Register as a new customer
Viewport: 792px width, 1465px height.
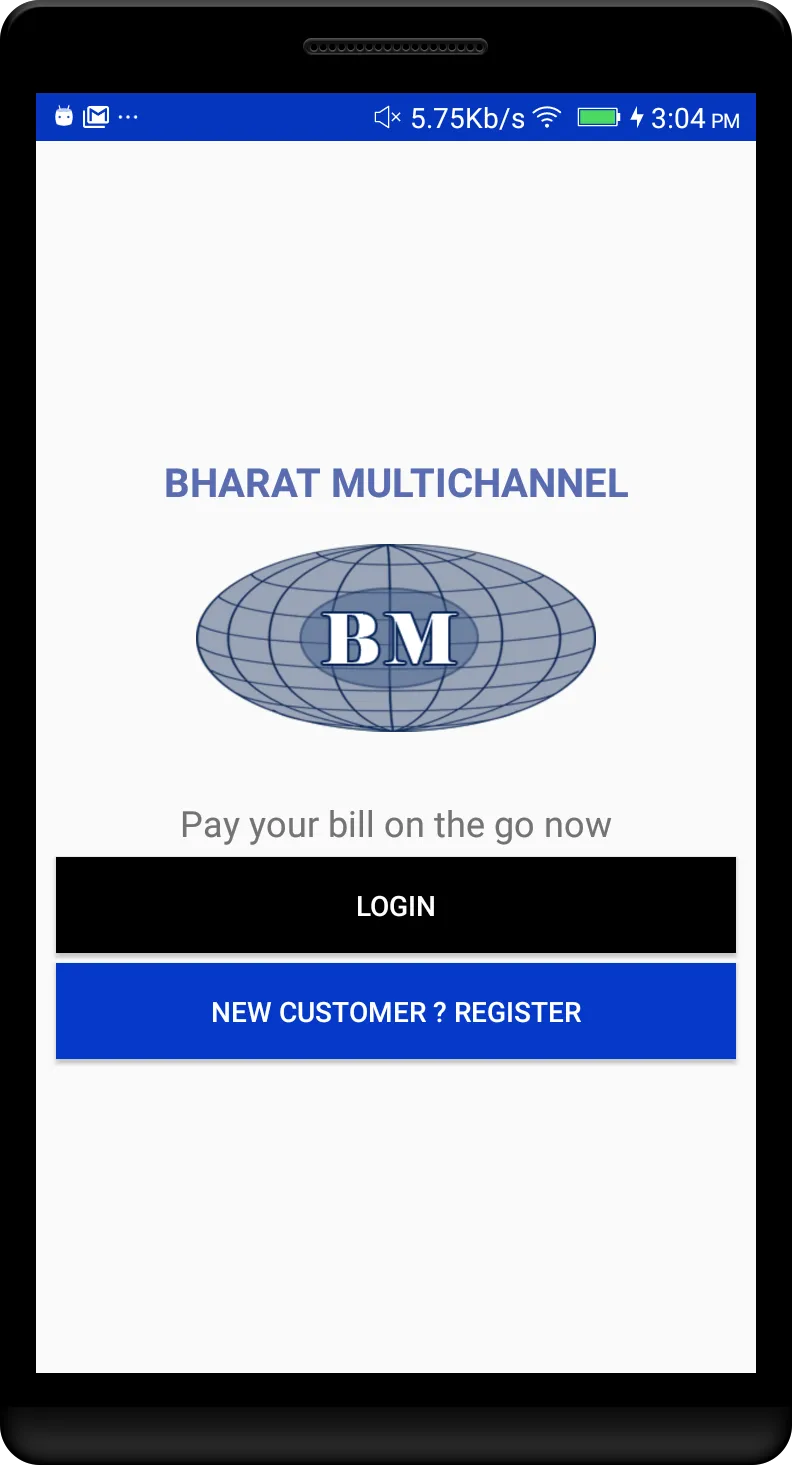pos(396,1011)
